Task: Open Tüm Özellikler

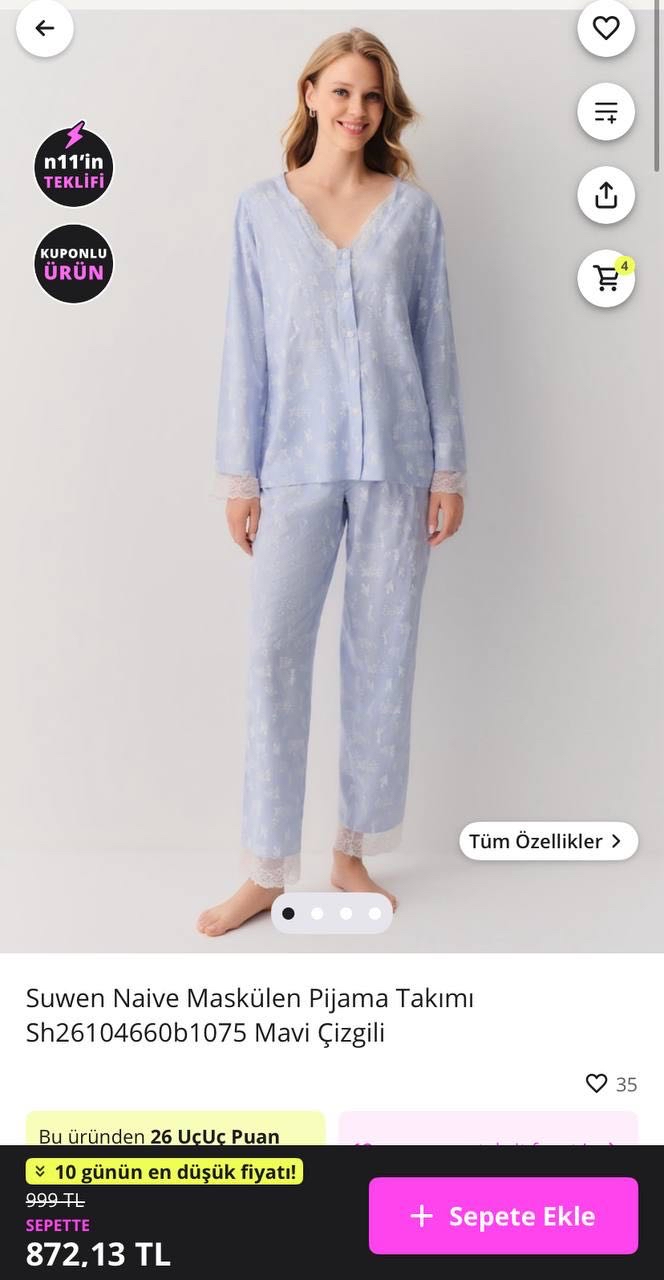Action: click(x=548, y=841)
